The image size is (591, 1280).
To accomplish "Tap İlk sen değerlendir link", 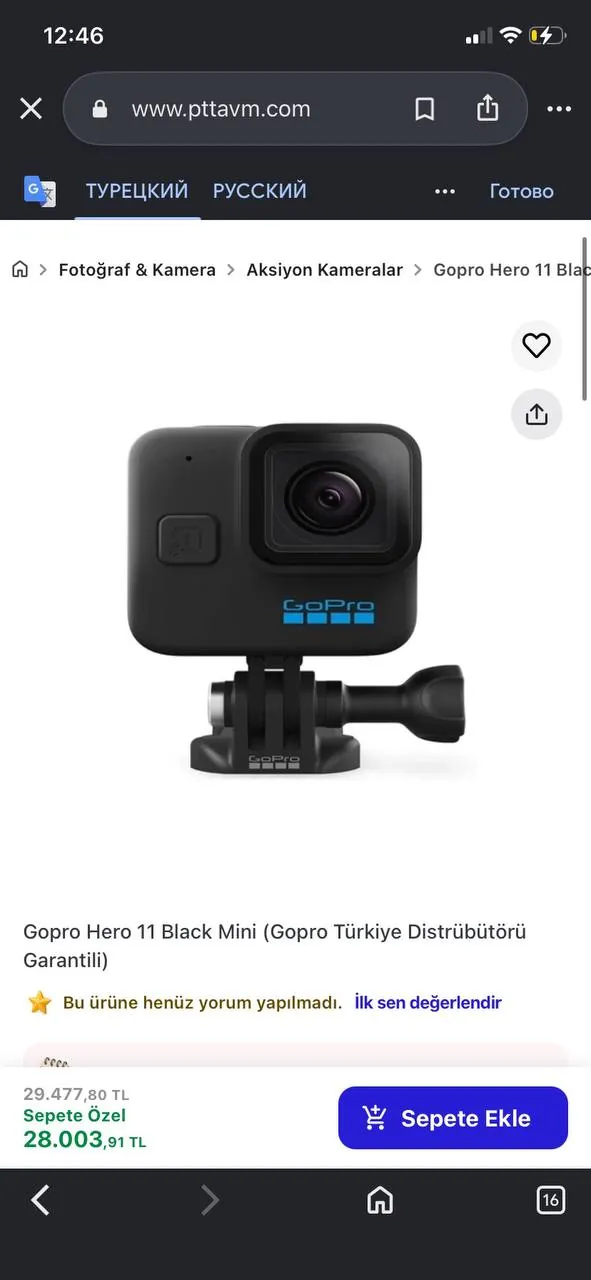I will [x=428, y=1002].
